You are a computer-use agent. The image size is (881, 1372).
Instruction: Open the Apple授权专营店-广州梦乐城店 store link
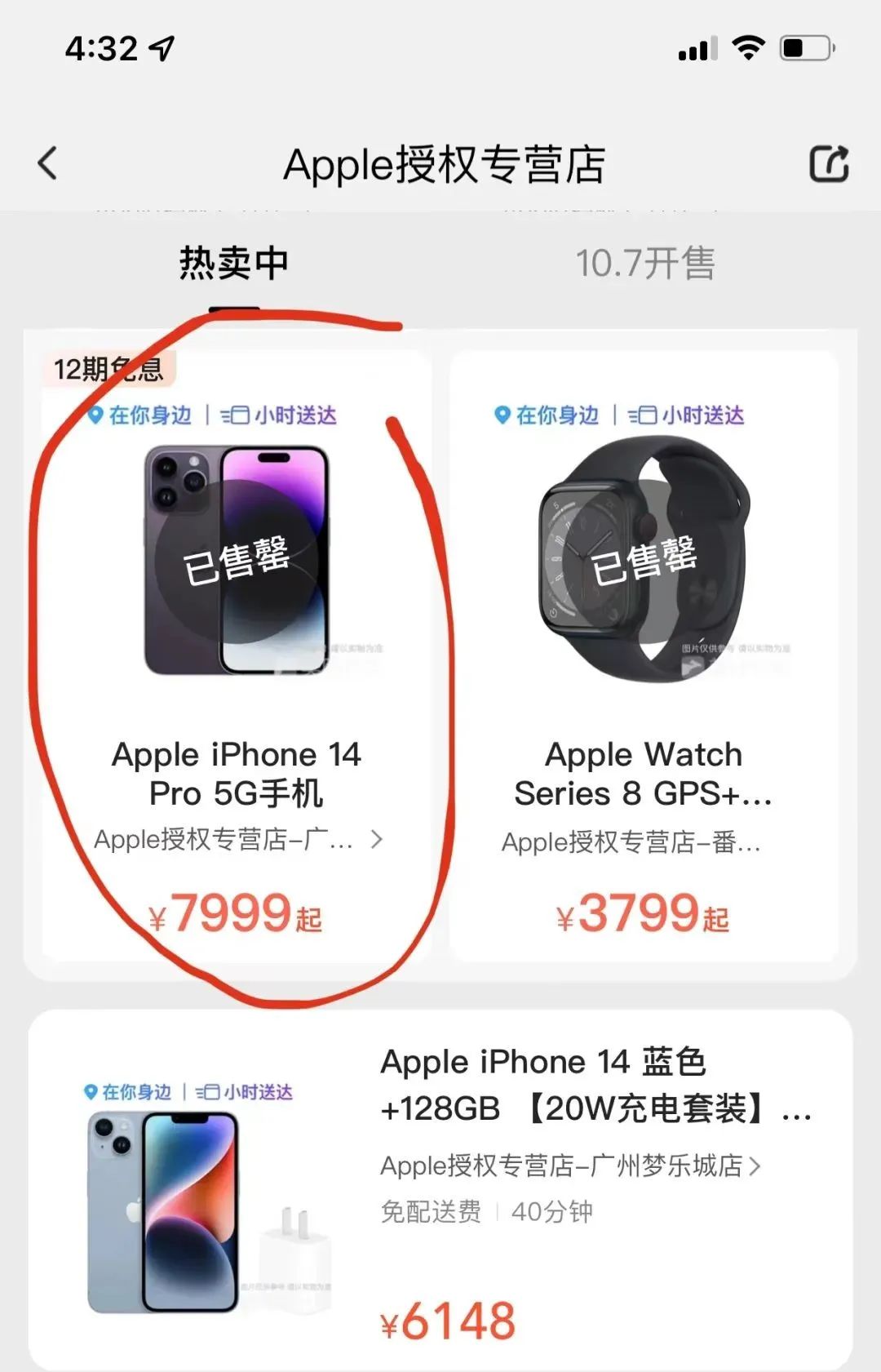[570, 1166]
